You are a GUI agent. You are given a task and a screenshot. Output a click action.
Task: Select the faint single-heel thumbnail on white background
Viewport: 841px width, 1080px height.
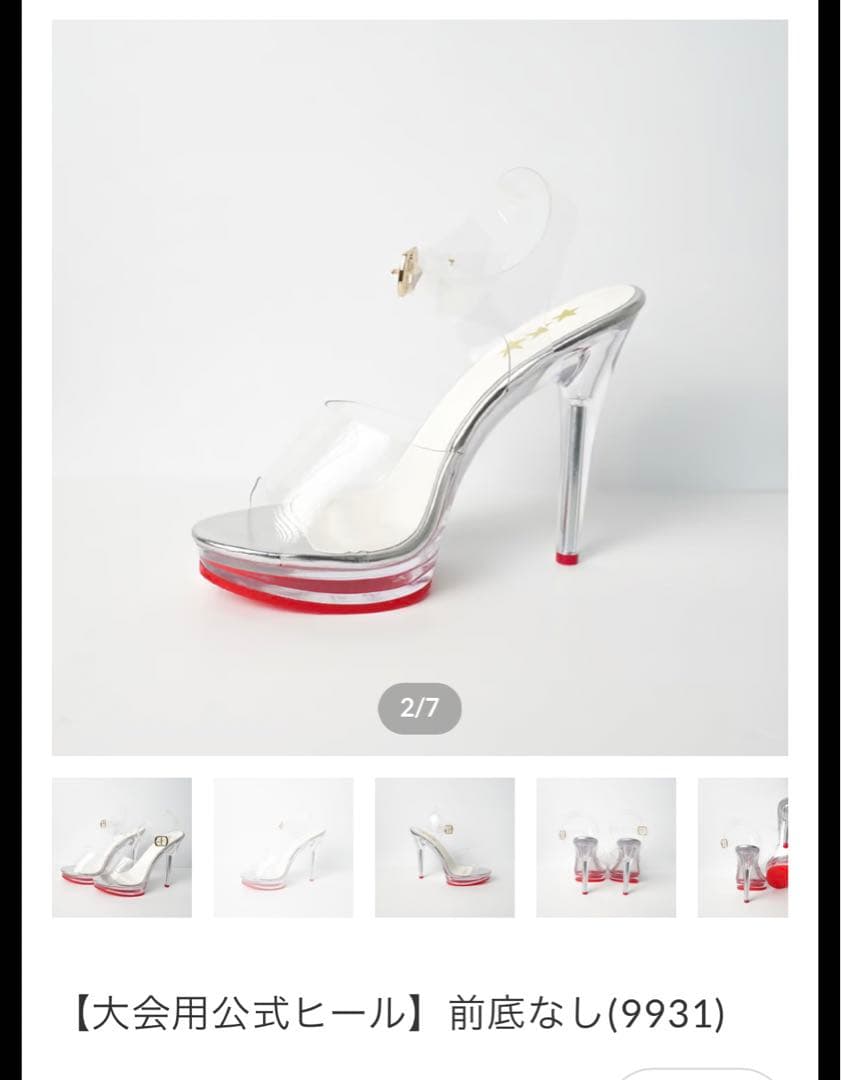click(x=283, y=847)
